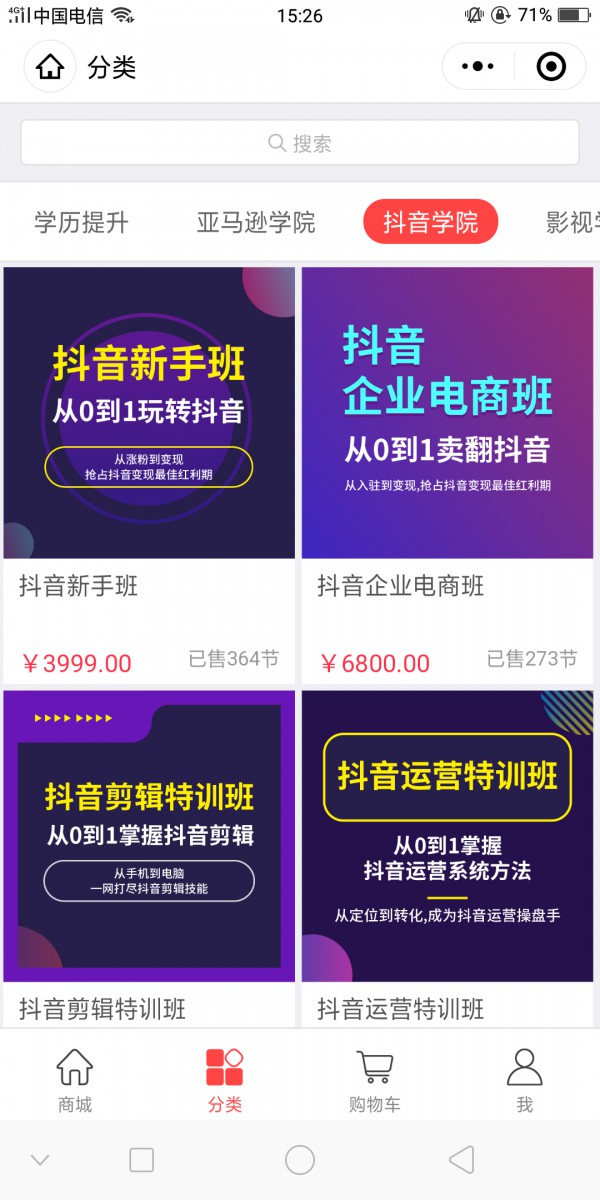The width and height of the screenshot is (600, 1200).
Task: Open the 购物车 shopping cart tab
Action: [375, 1080]
